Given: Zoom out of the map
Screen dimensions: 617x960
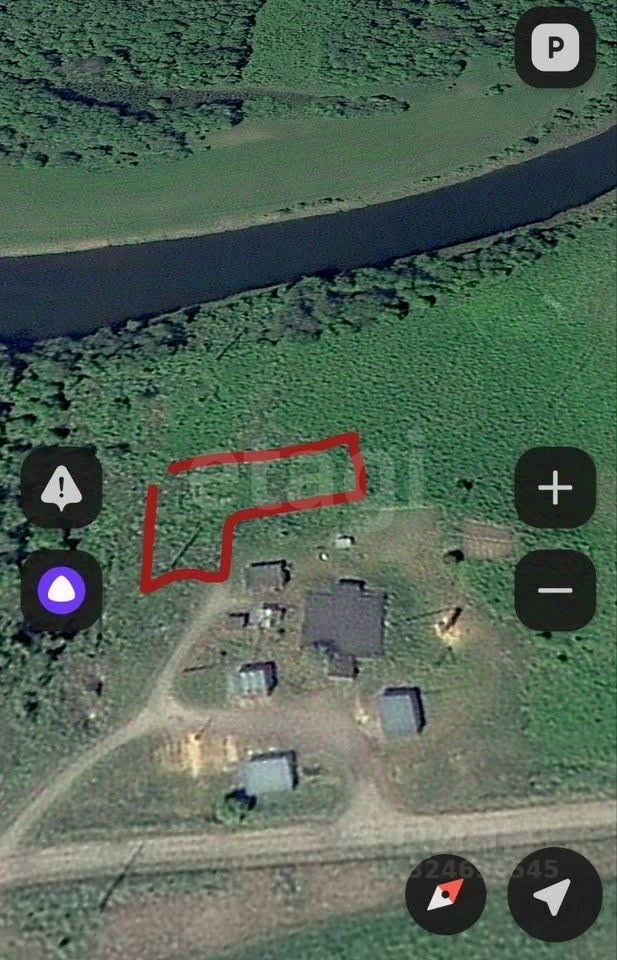Looking at the screenshot, I should coord(555,590).
